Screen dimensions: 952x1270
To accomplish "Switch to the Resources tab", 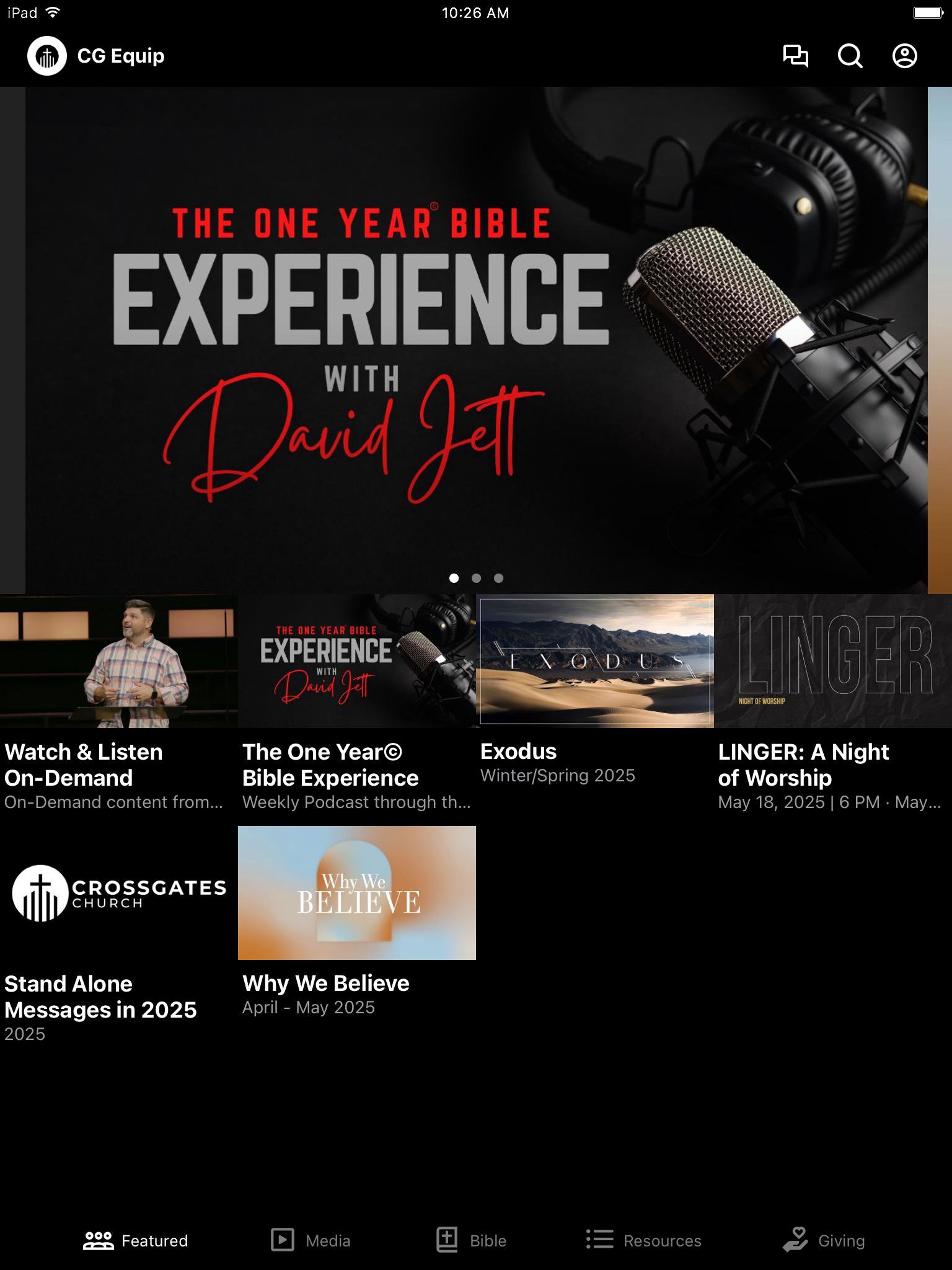I will [644, 1240].
